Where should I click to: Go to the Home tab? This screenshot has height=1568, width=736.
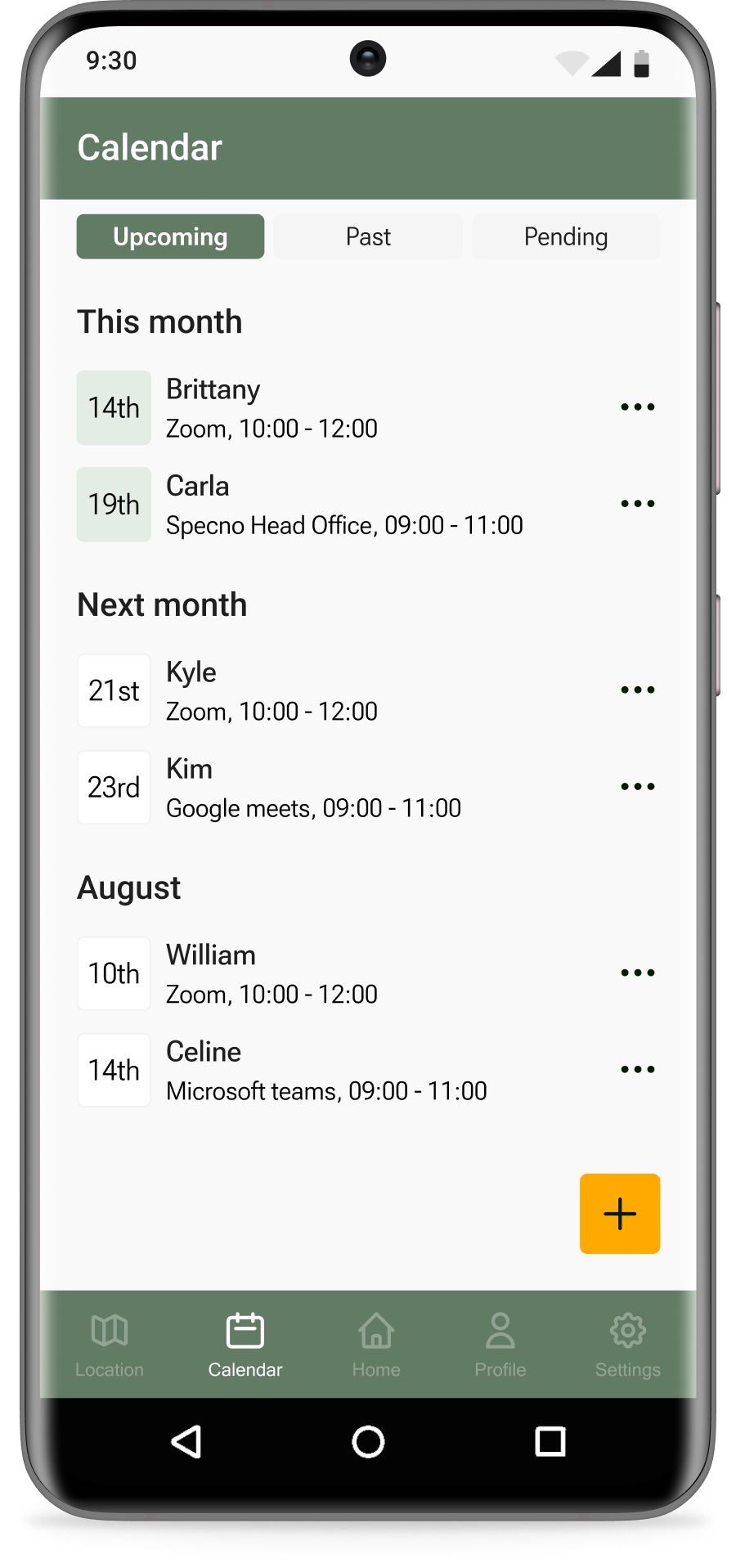click(x=376, y=1345)
